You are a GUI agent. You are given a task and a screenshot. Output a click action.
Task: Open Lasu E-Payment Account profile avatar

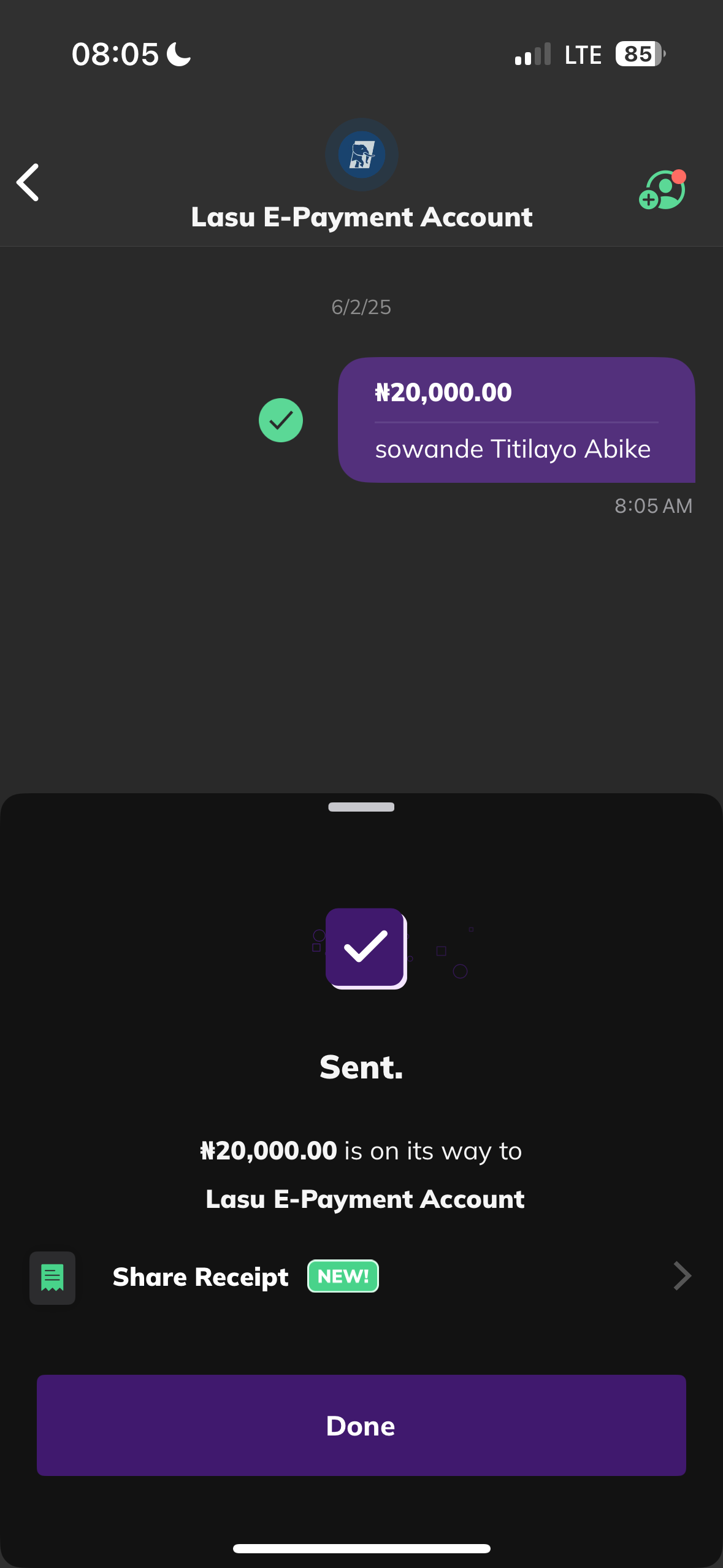tap(362, 155)
